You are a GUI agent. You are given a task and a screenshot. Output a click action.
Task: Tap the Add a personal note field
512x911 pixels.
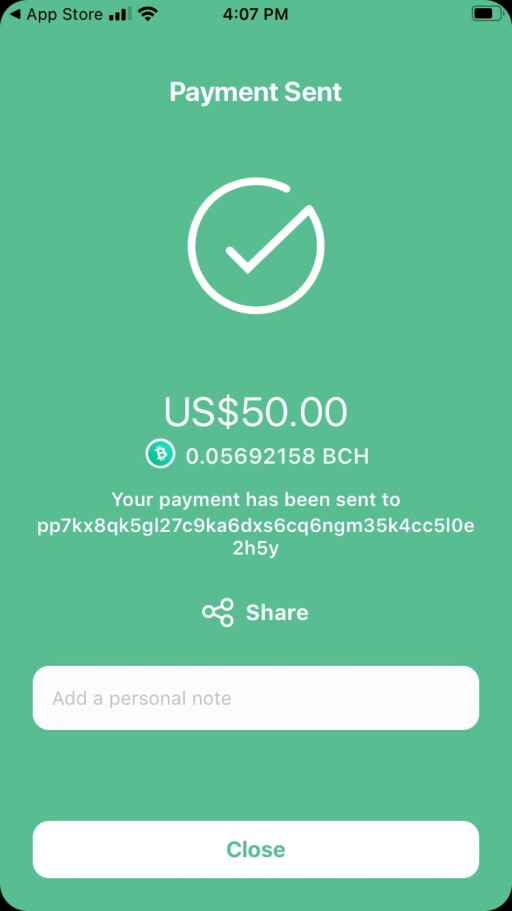[256, 698]
